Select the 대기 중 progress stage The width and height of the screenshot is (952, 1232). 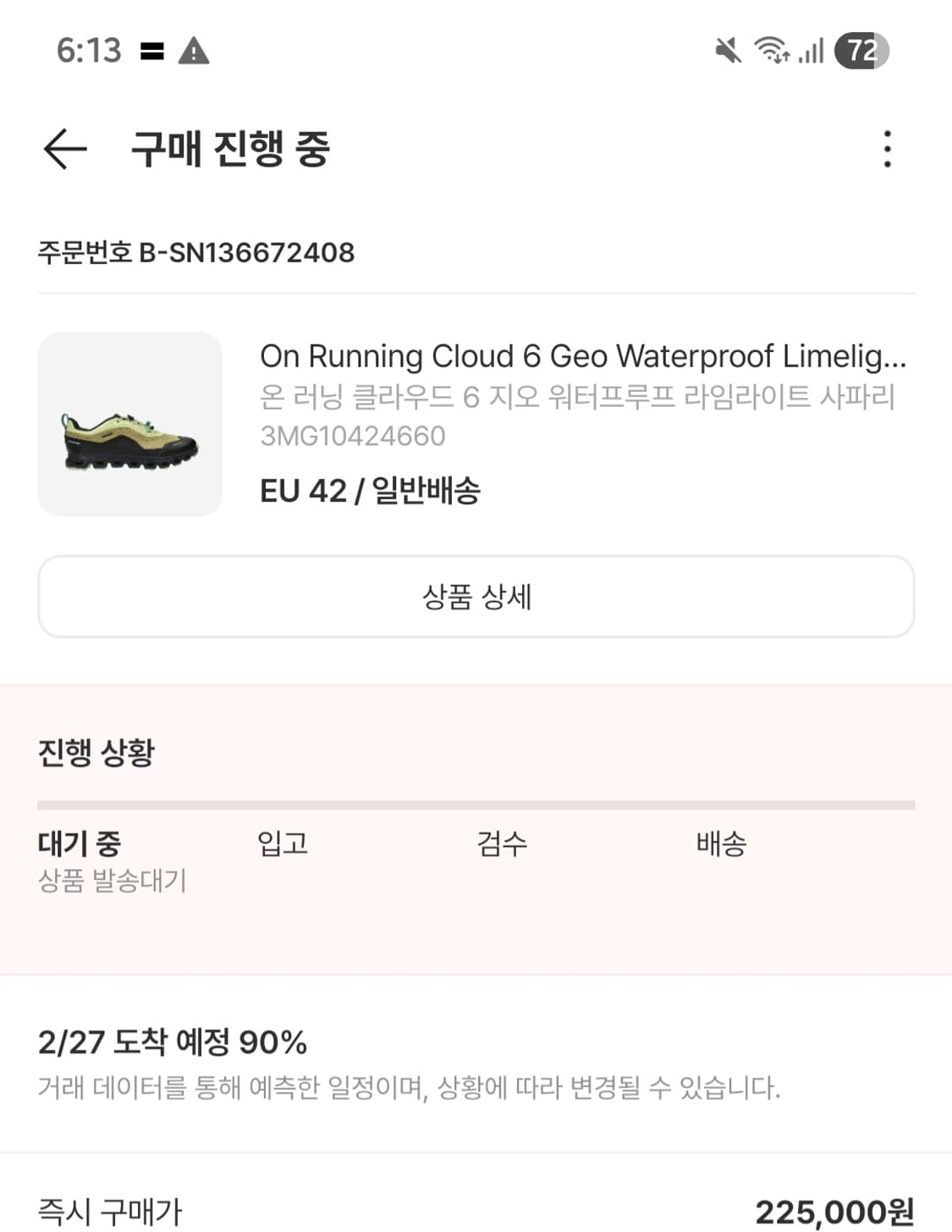[x=80, y=843]
